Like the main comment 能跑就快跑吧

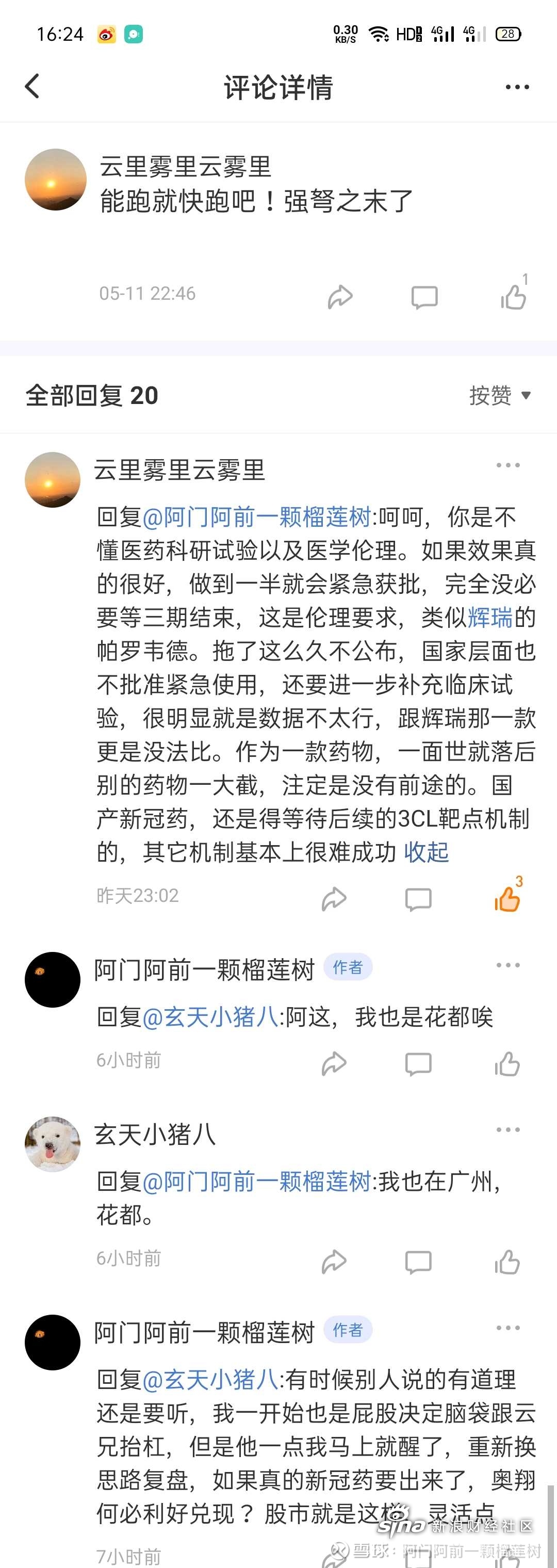pyautogui.click(x=513, y=297)
